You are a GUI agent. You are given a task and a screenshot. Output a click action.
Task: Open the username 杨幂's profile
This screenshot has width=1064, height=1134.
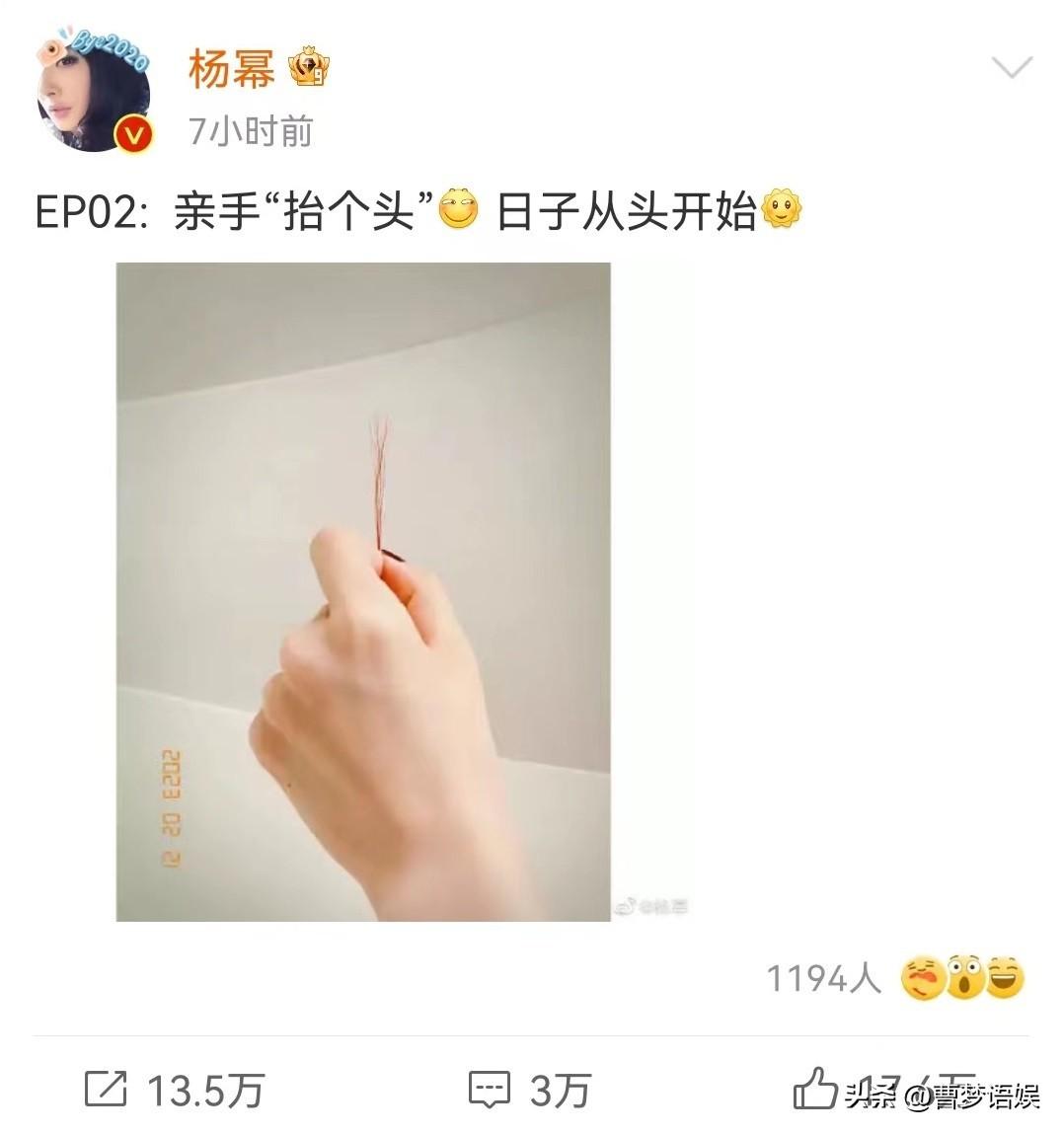230,70
